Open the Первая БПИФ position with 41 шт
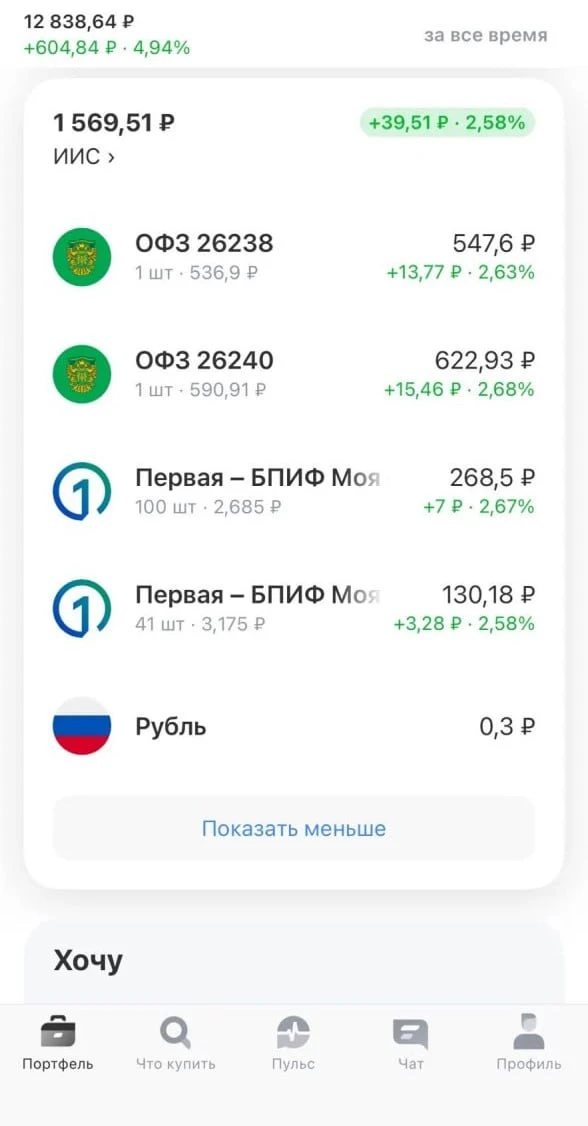588x1126 pixels. 294,608
